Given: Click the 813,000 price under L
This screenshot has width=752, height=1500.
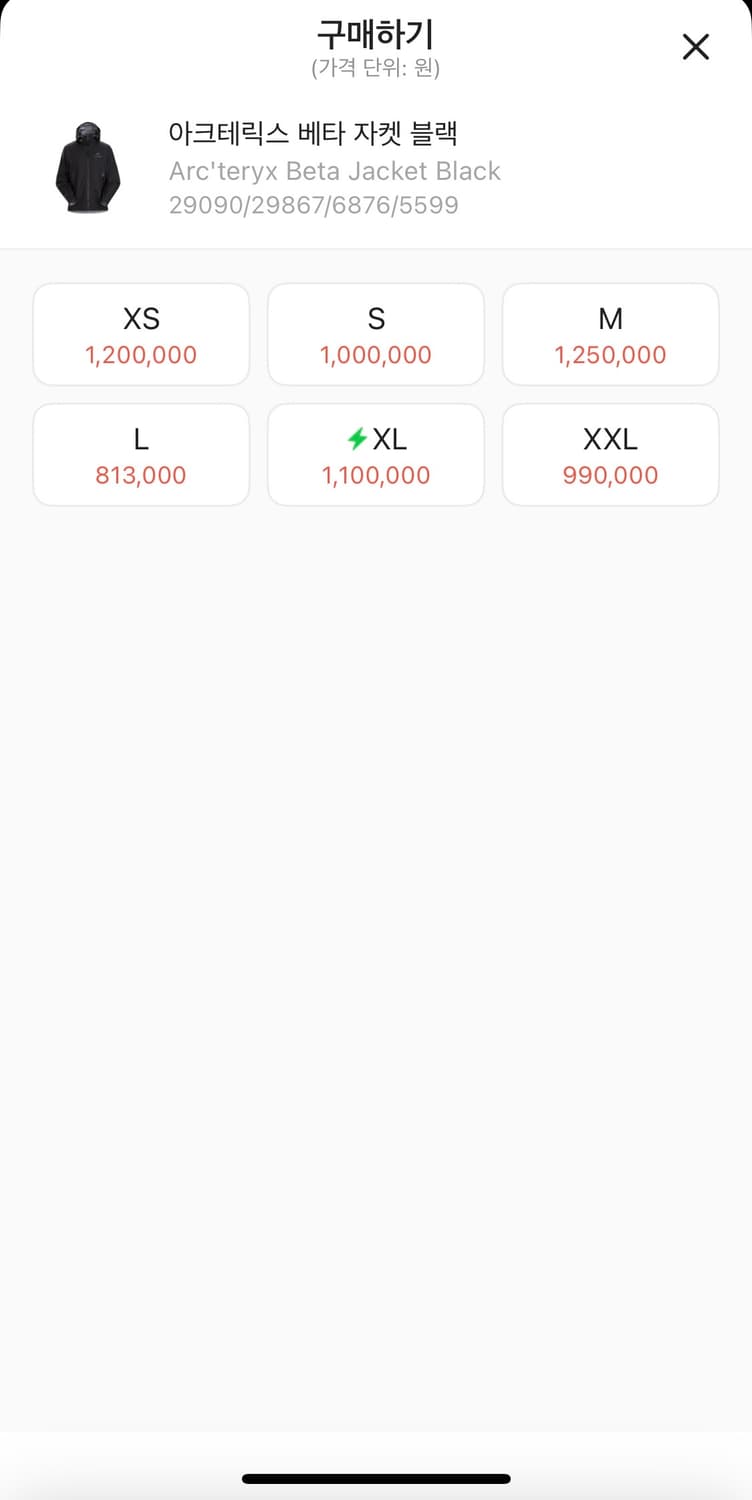Looking at the screenshot, I should (140, 475).
